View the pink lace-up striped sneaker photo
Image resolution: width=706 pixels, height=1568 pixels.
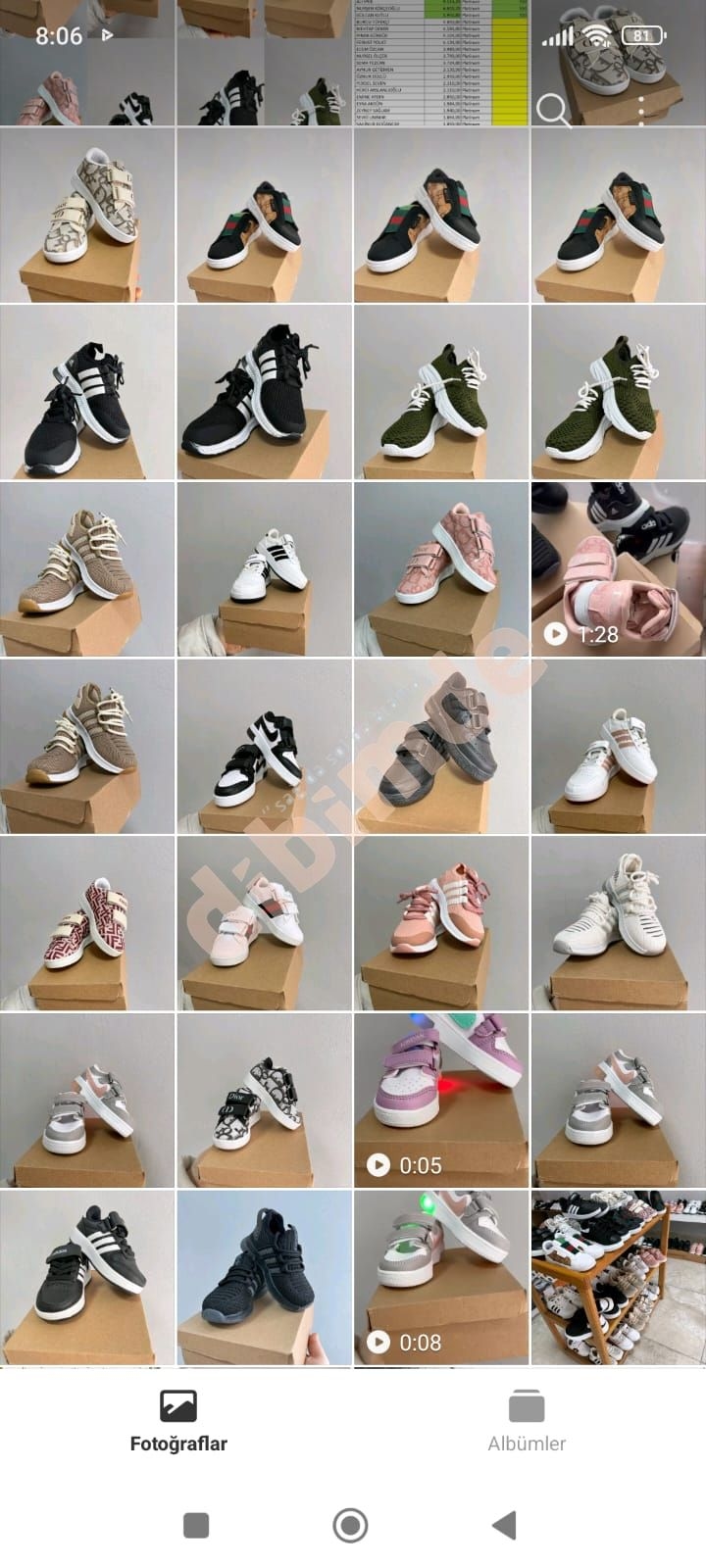point(440,923)
